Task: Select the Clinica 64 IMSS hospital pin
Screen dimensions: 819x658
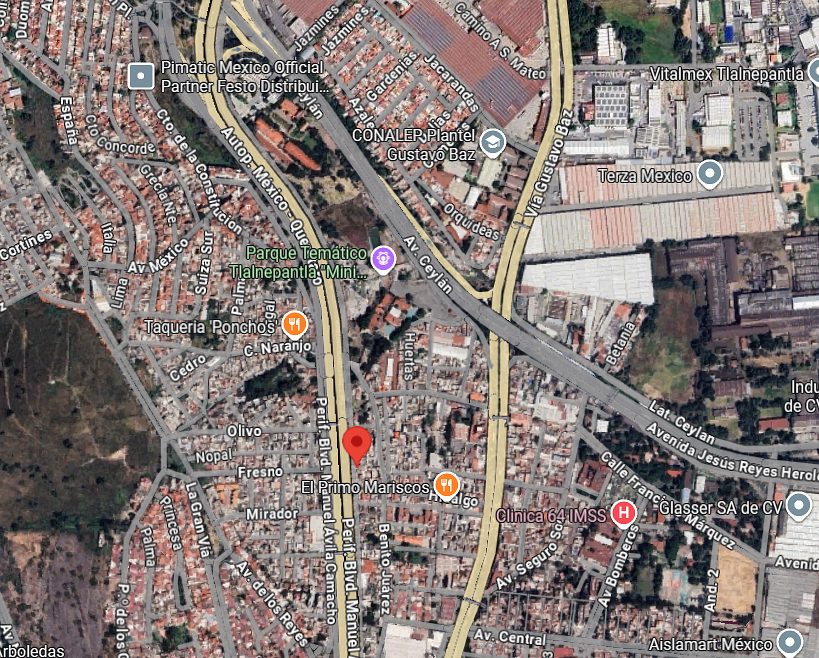Action: 623,514
